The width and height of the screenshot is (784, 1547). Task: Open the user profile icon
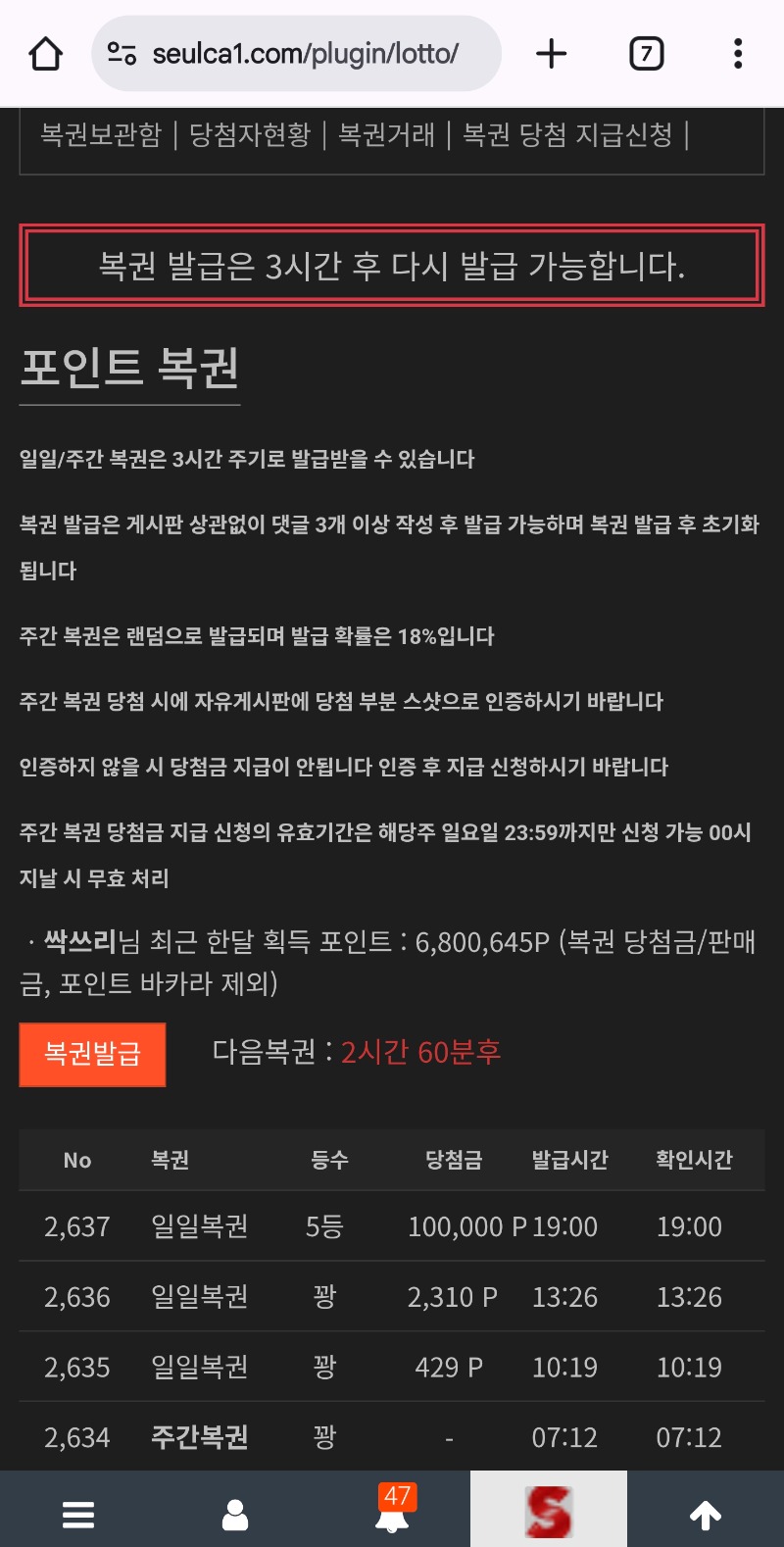coord(235,1515)
